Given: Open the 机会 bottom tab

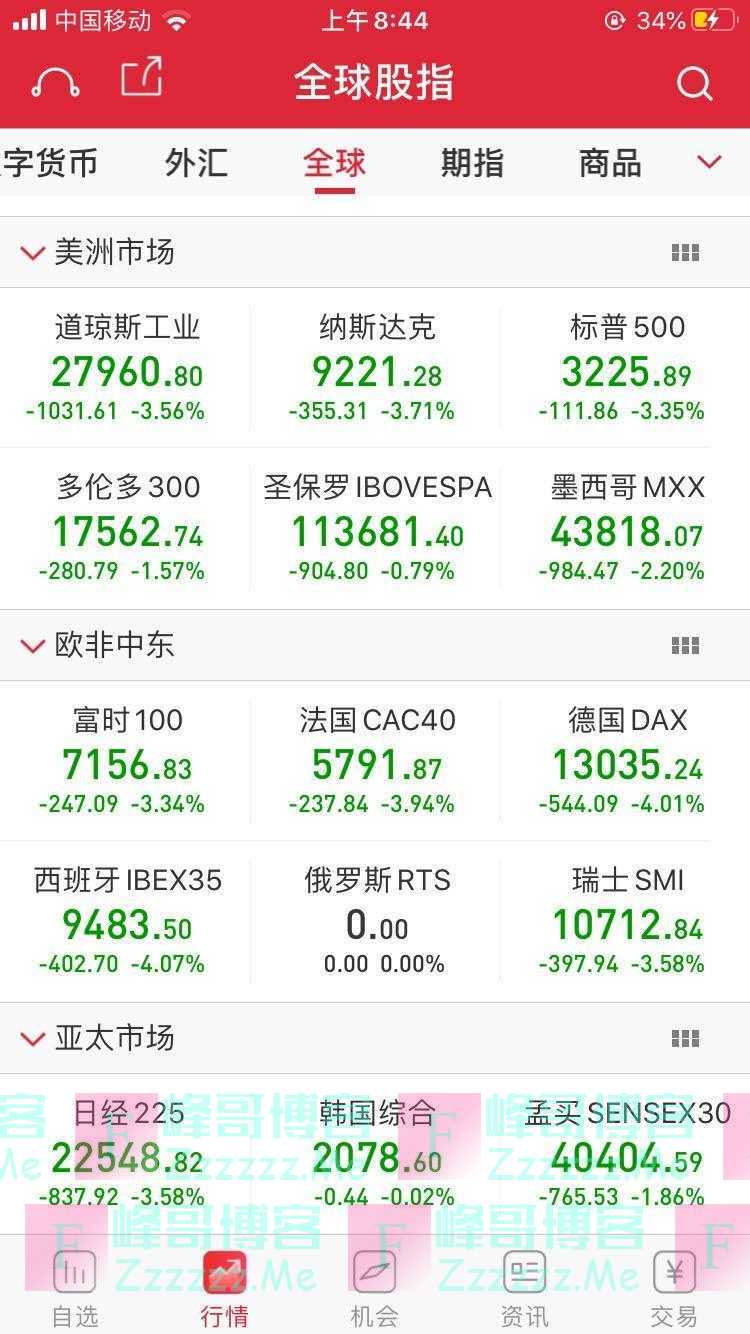Looking at the screenshot, I should tap(375, 1289).
